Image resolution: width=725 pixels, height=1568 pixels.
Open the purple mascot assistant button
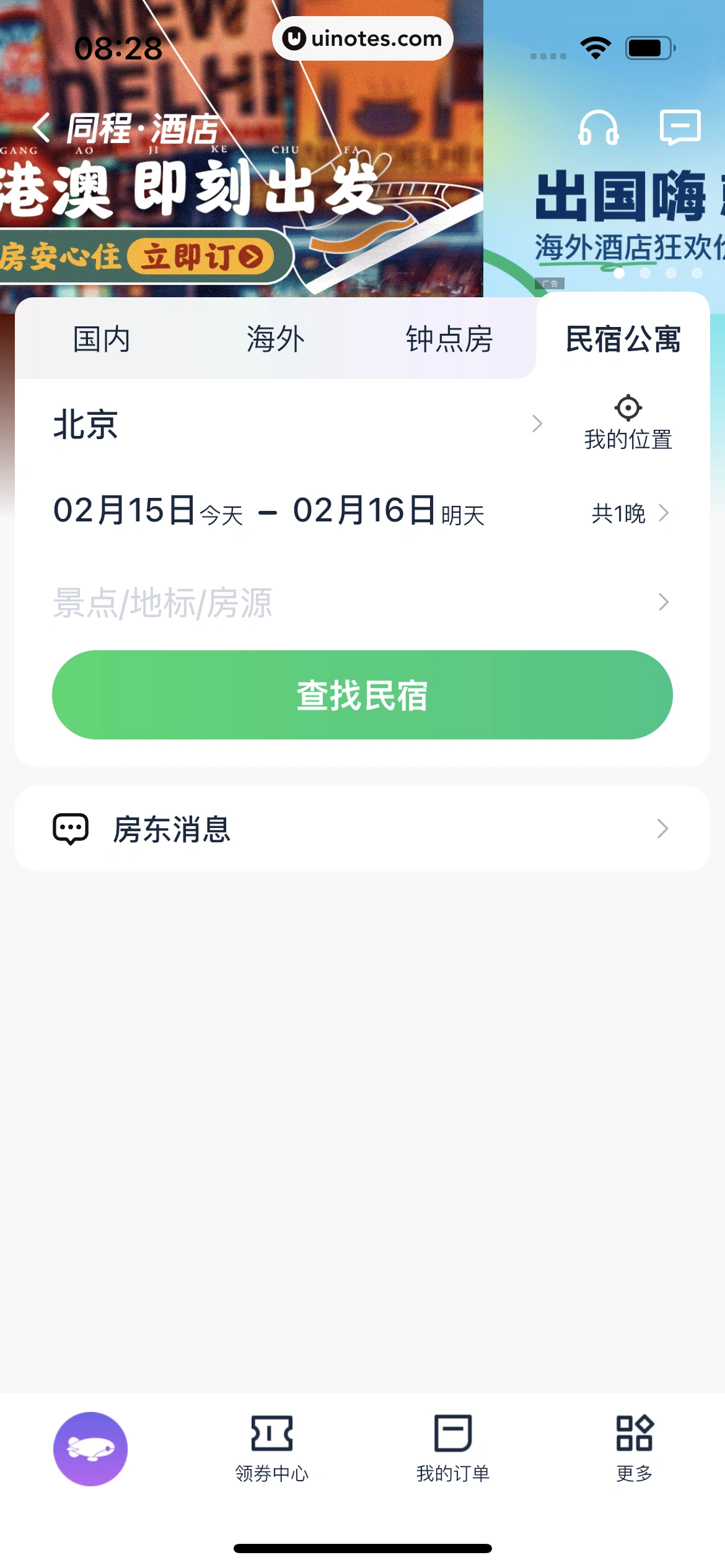click(90, 1448)
